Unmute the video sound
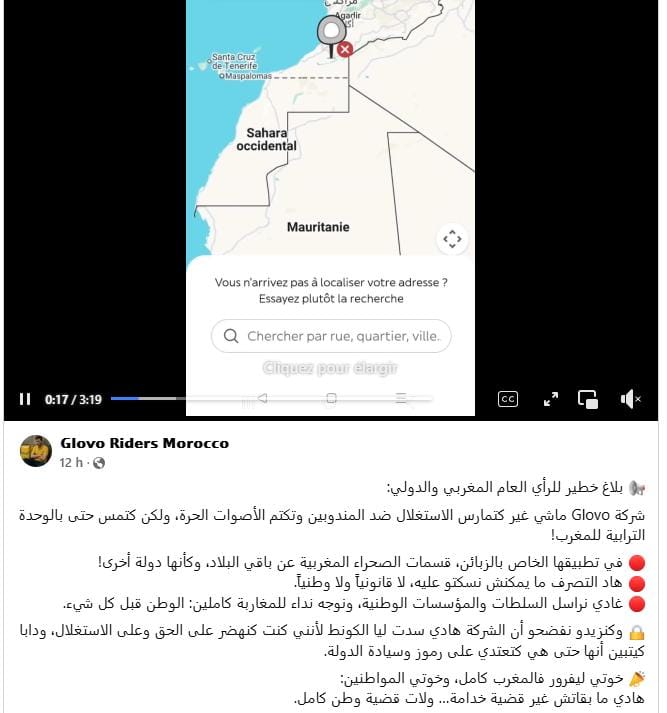The image size is (667, 713). [631, 399]
